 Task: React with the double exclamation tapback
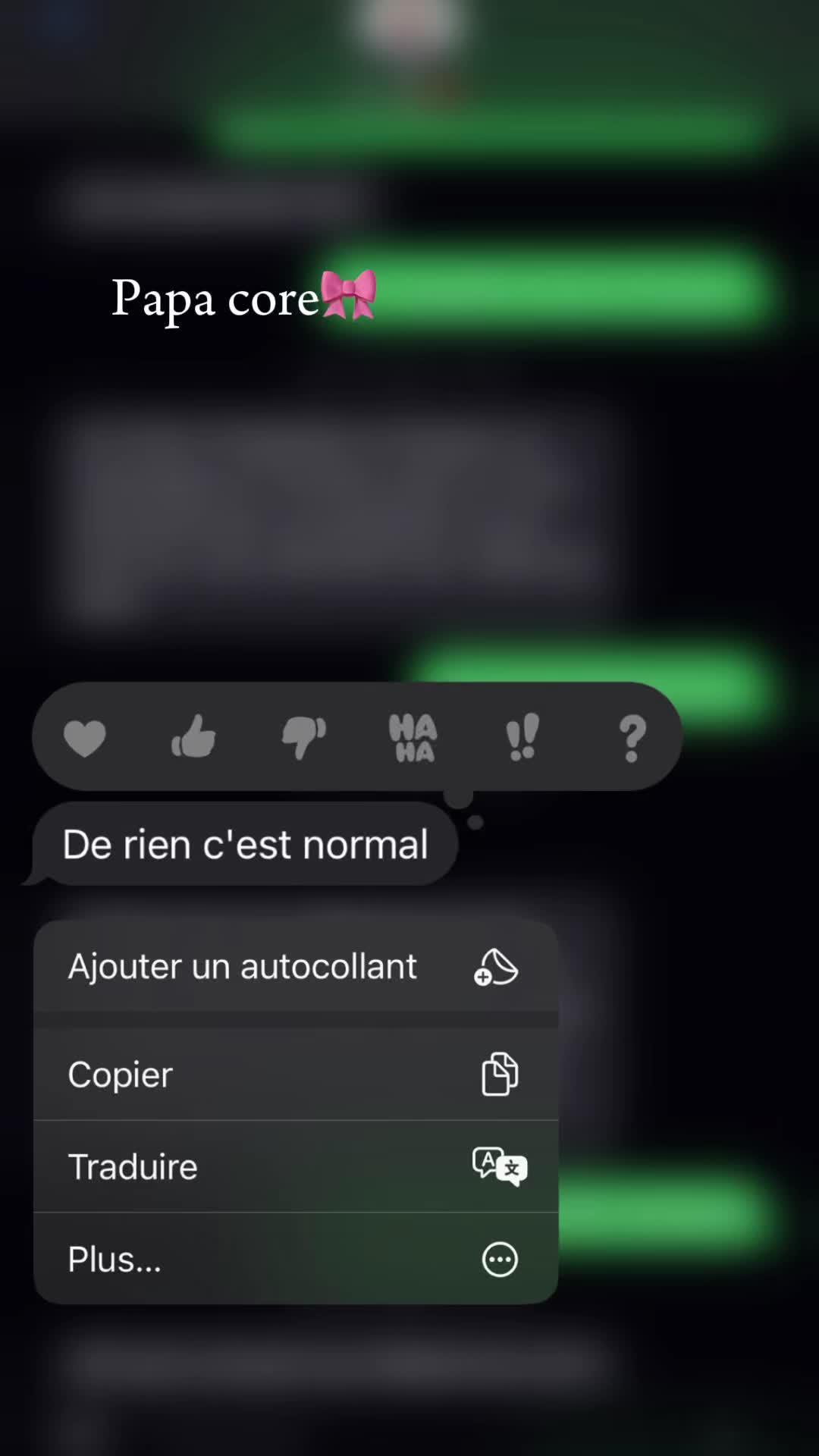point(522,736)
